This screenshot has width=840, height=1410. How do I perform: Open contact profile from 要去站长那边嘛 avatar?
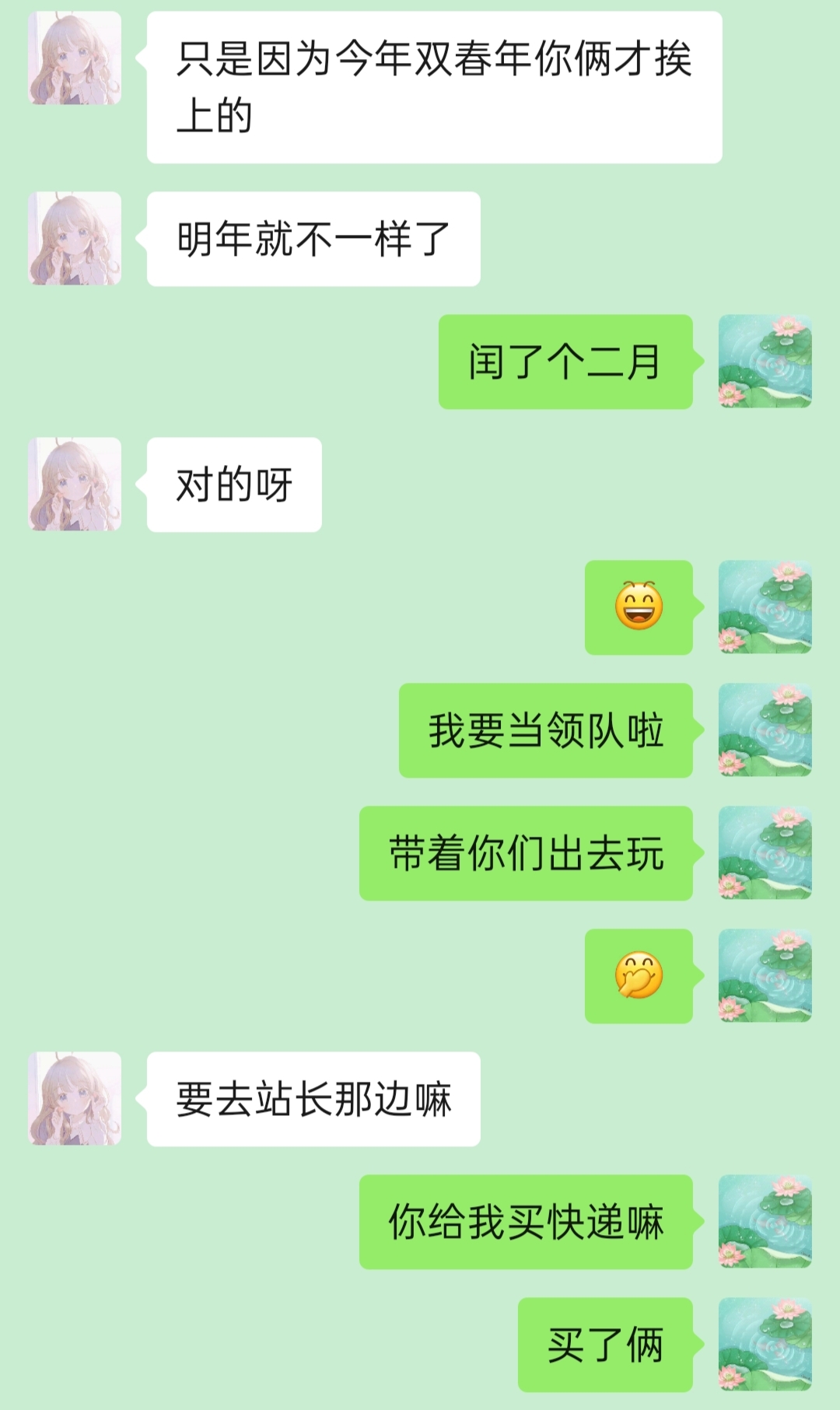click(x=75, y=1099)
